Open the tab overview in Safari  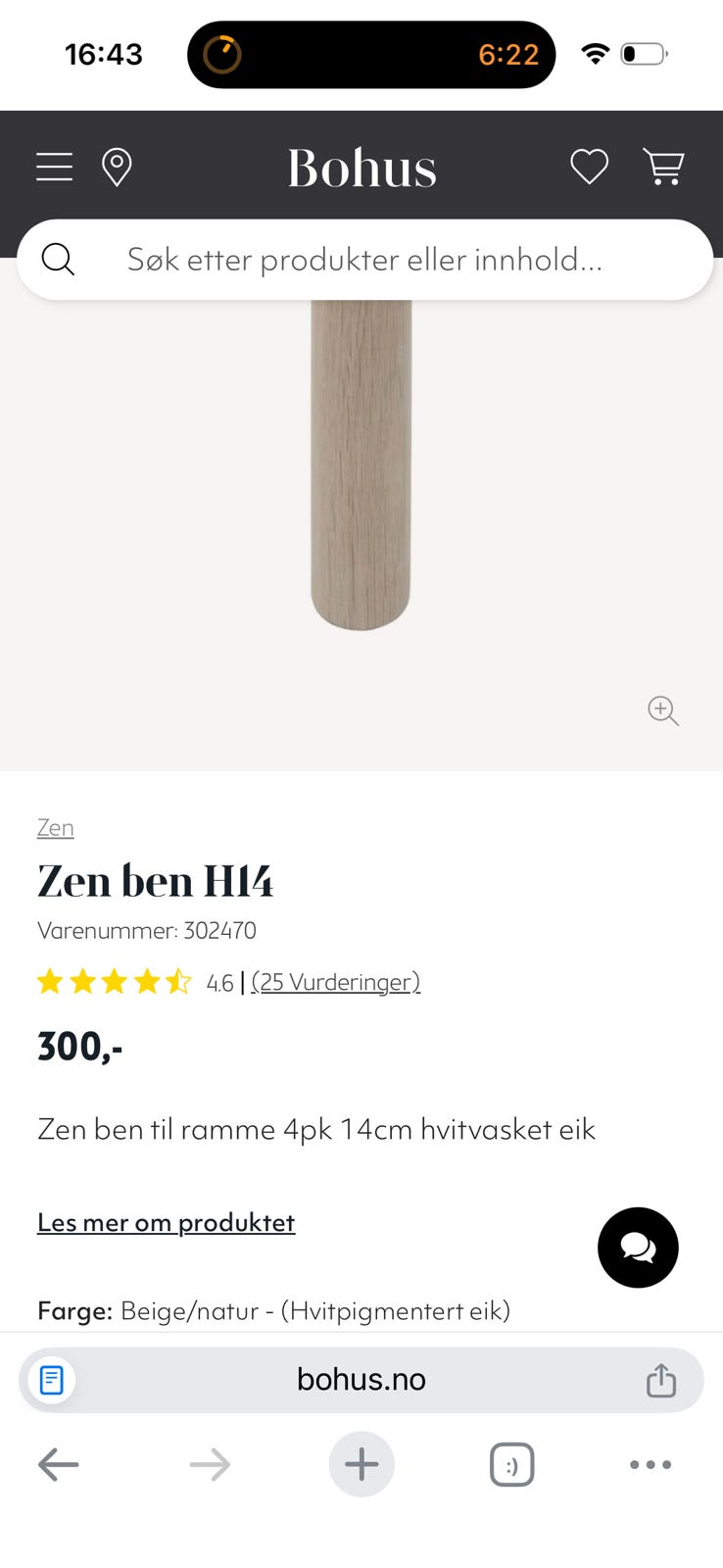511,1464
